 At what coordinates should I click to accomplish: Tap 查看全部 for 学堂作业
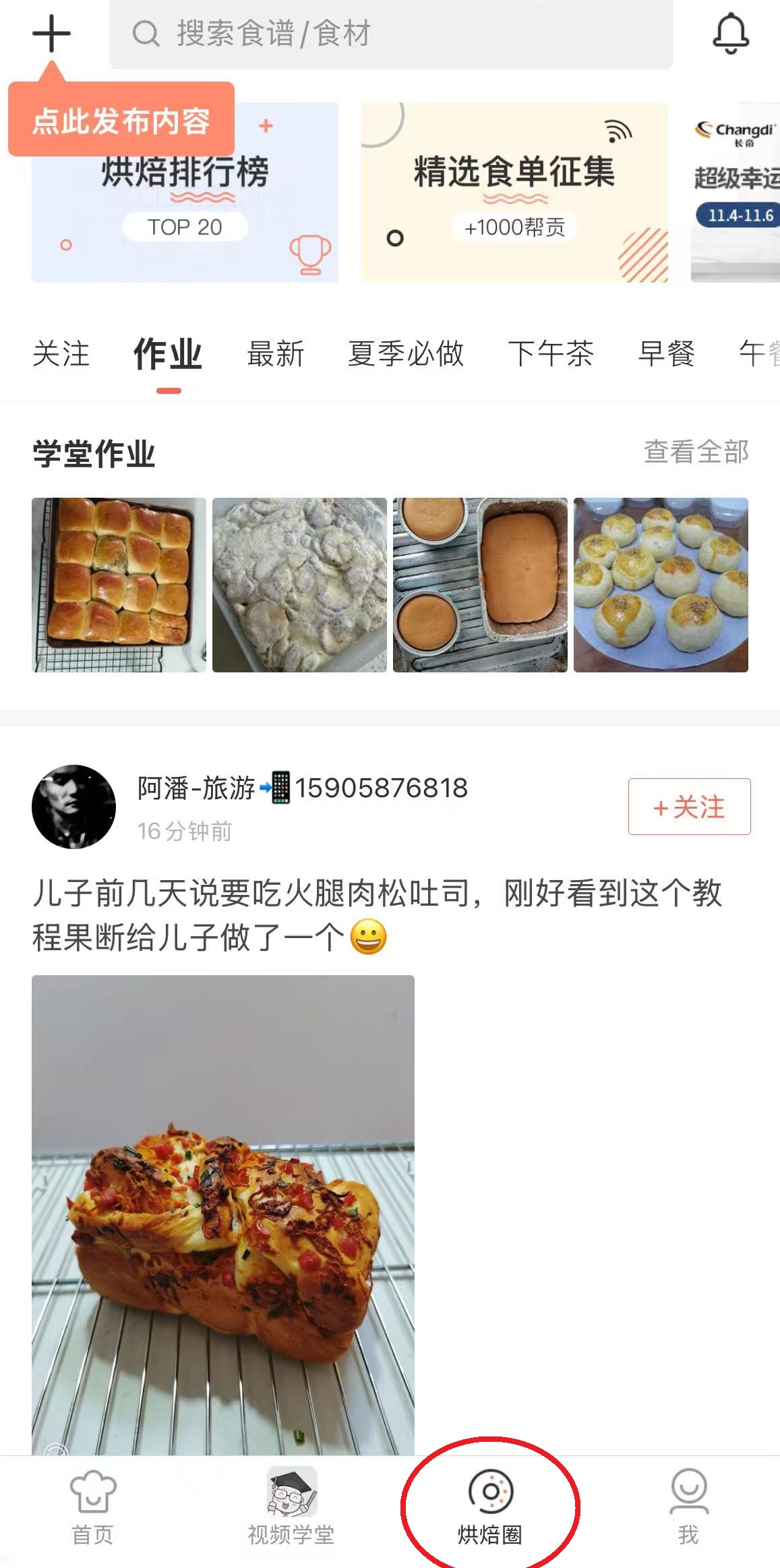[696, 452]
